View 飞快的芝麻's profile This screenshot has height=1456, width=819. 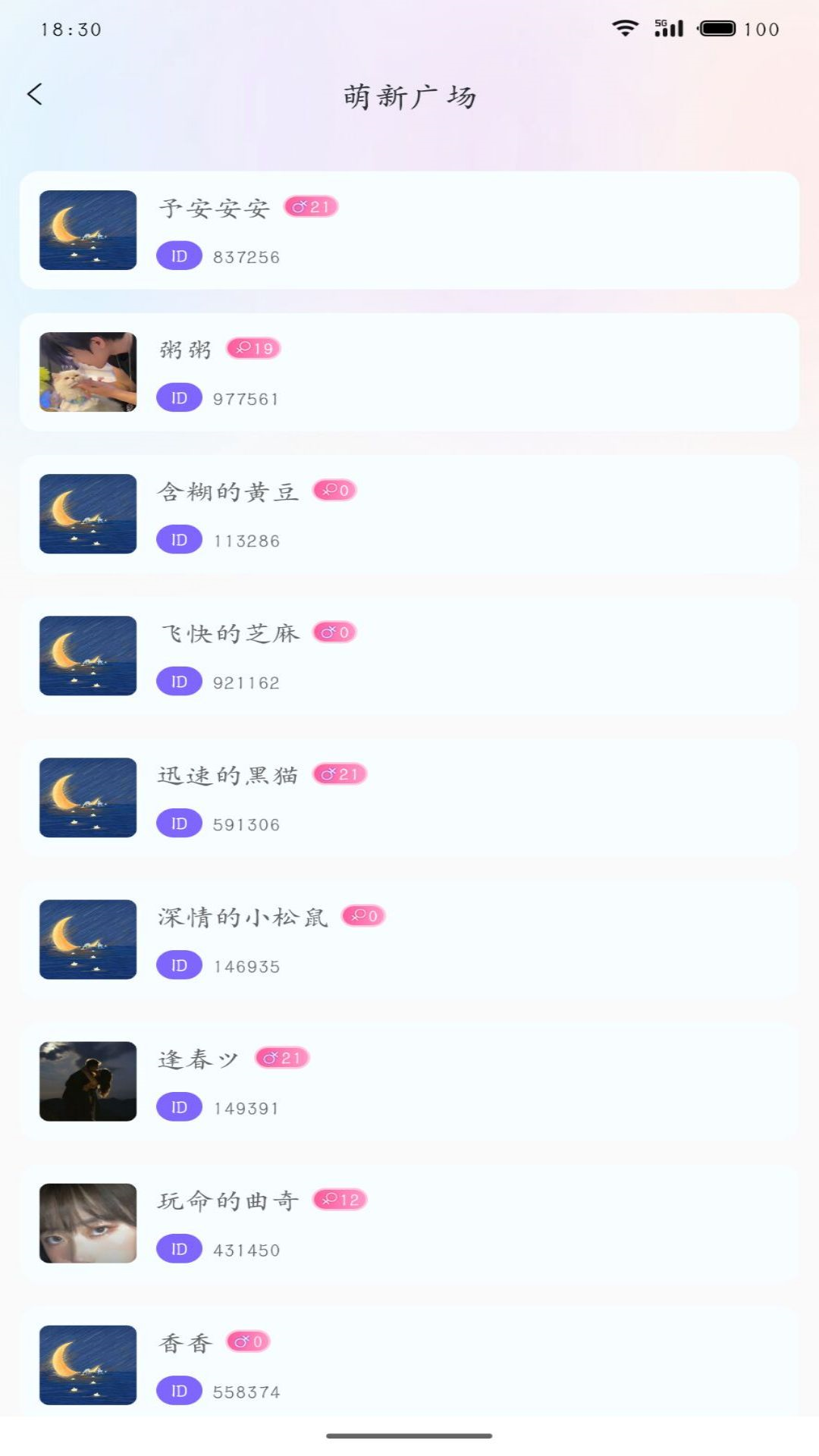pos(409,655)
